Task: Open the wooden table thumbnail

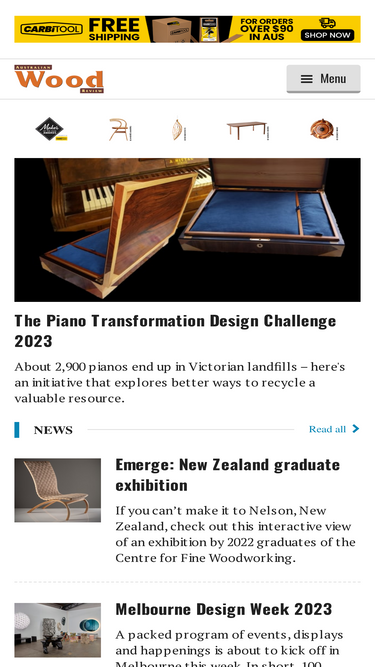Action: 248,130
